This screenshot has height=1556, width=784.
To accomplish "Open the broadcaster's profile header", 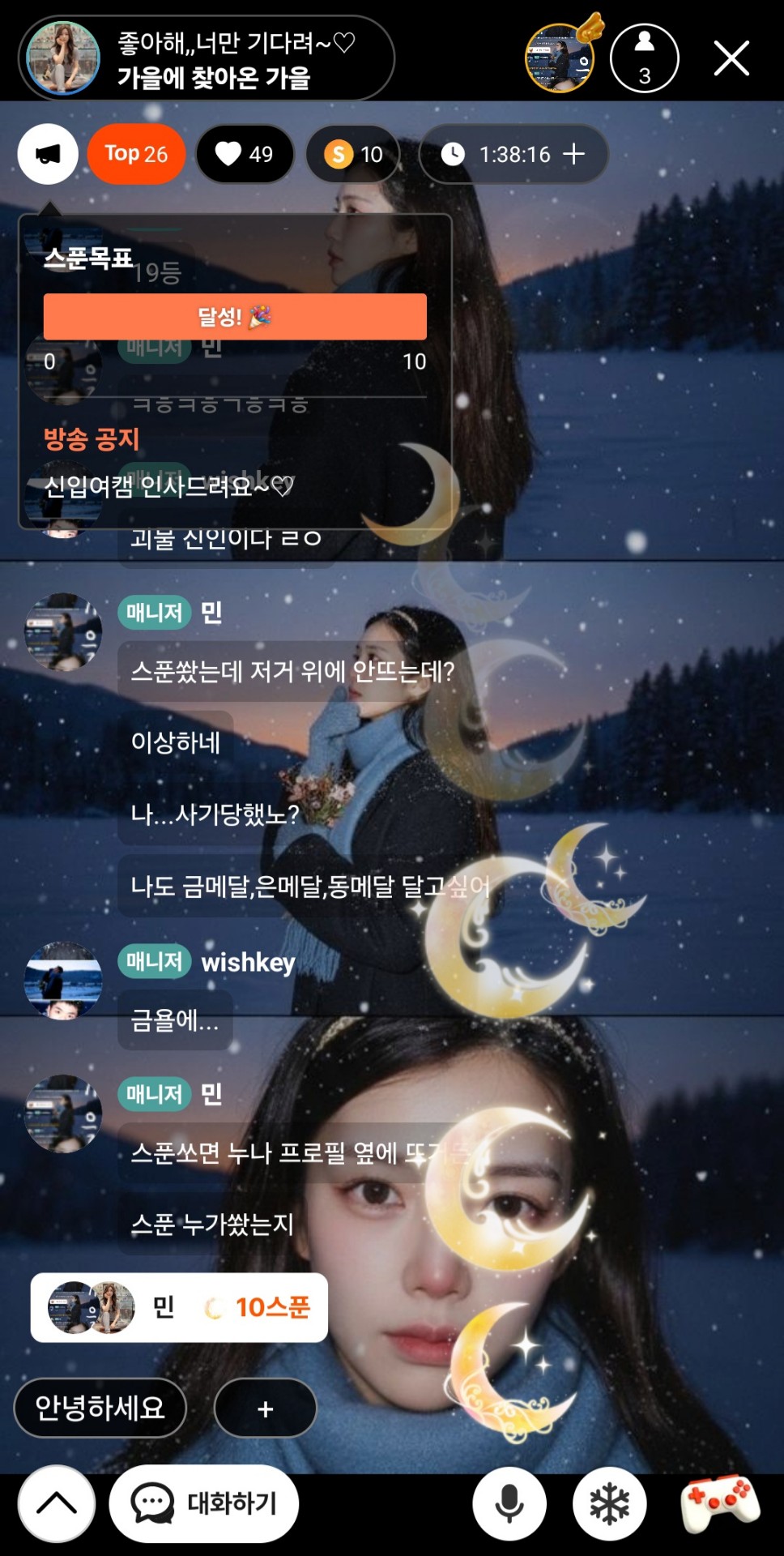I will click(207, 58).
